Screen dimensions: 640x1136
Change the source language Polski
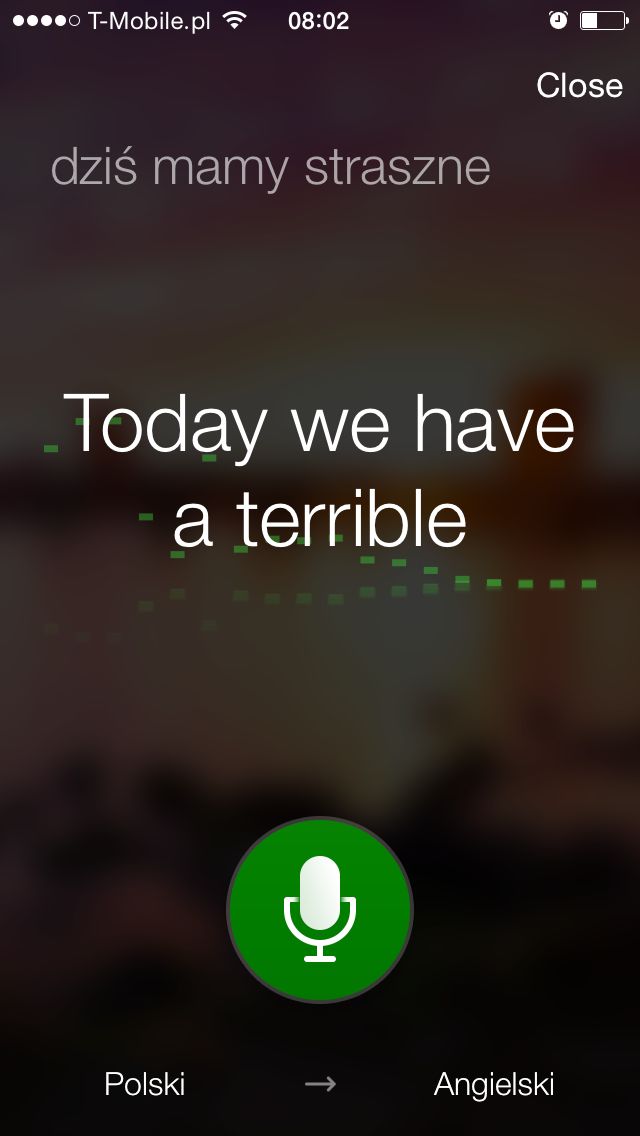pos(145,1085)
